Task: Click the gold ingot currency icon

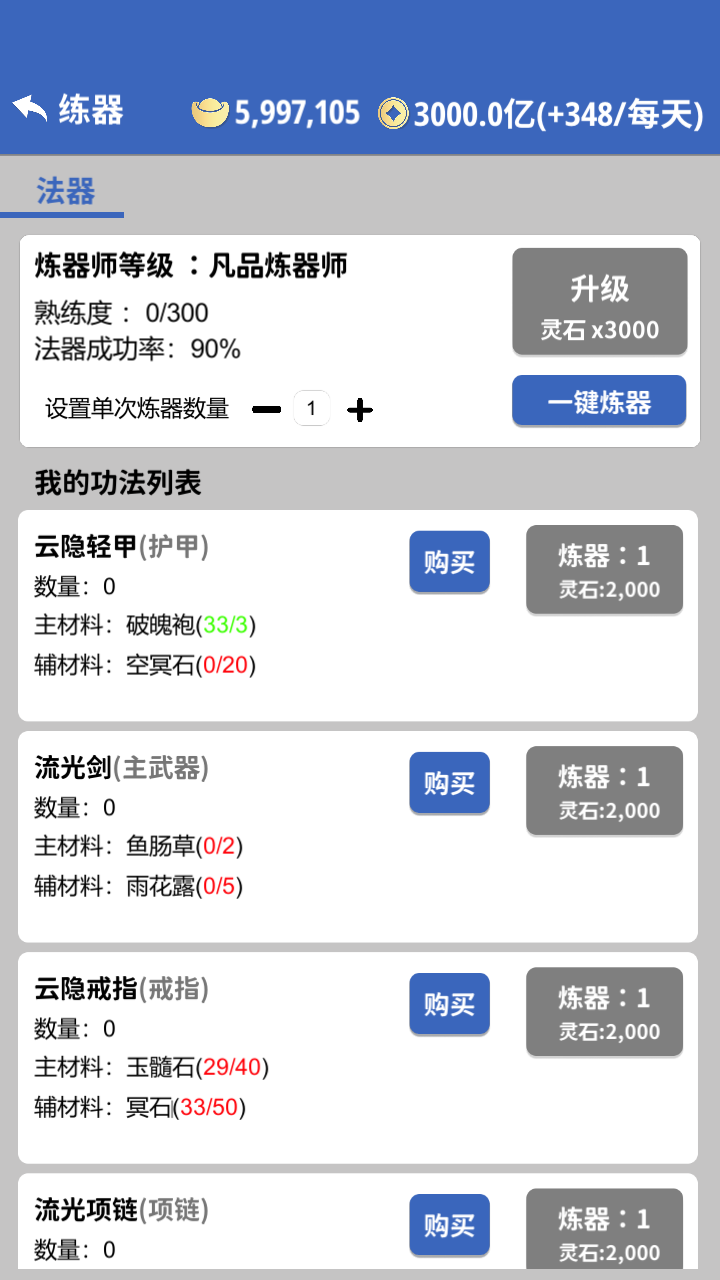Action: (x=211, y=111)
